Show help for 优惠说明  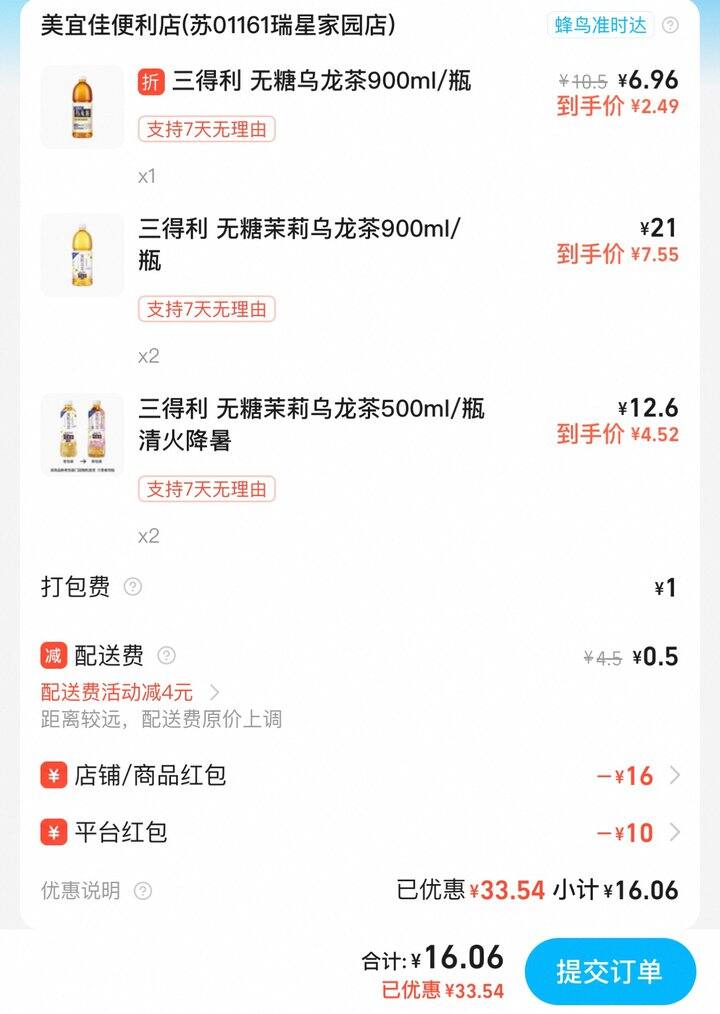click(x=143, y=890)
